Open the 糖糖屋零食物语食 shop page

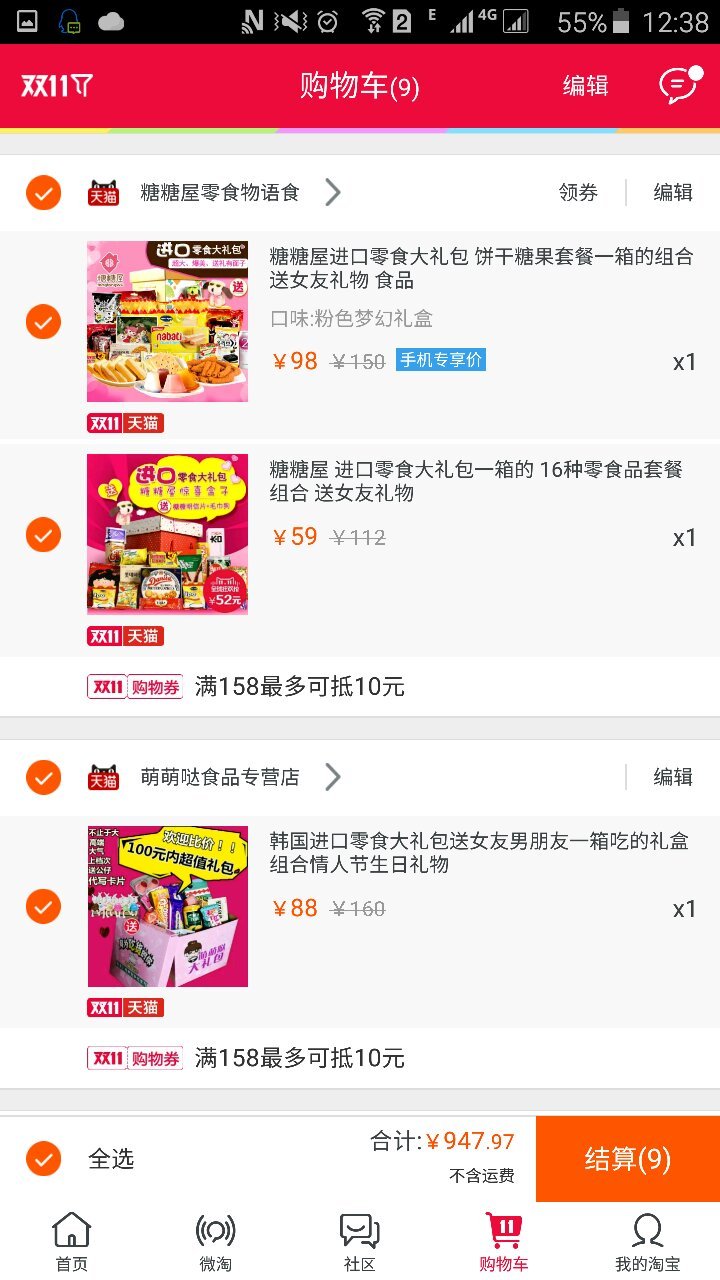tap(220, 192)
